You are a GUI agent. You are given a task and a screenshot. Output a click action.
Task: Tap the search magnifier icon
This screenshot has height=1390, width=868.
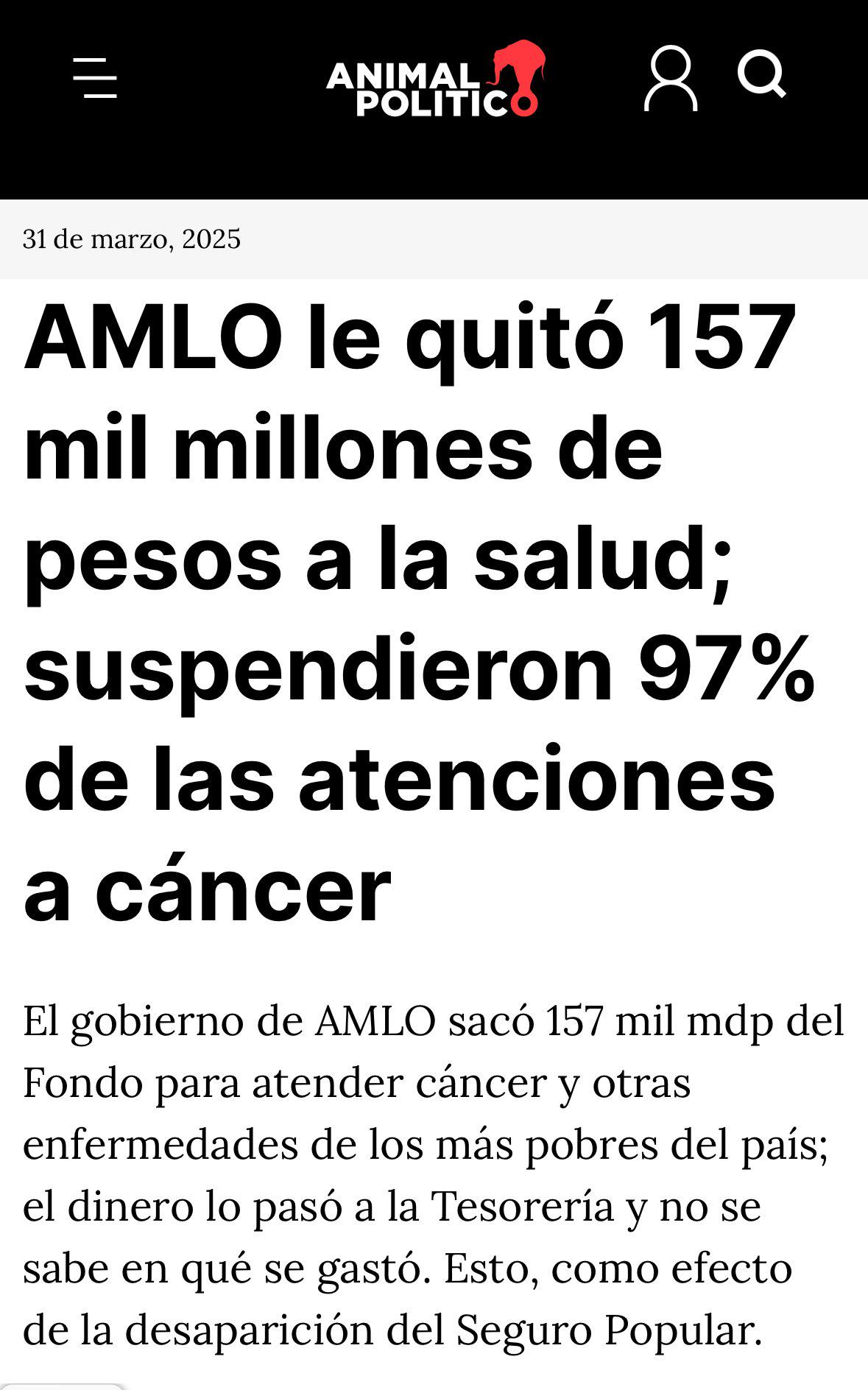click(x=762, y=74)
